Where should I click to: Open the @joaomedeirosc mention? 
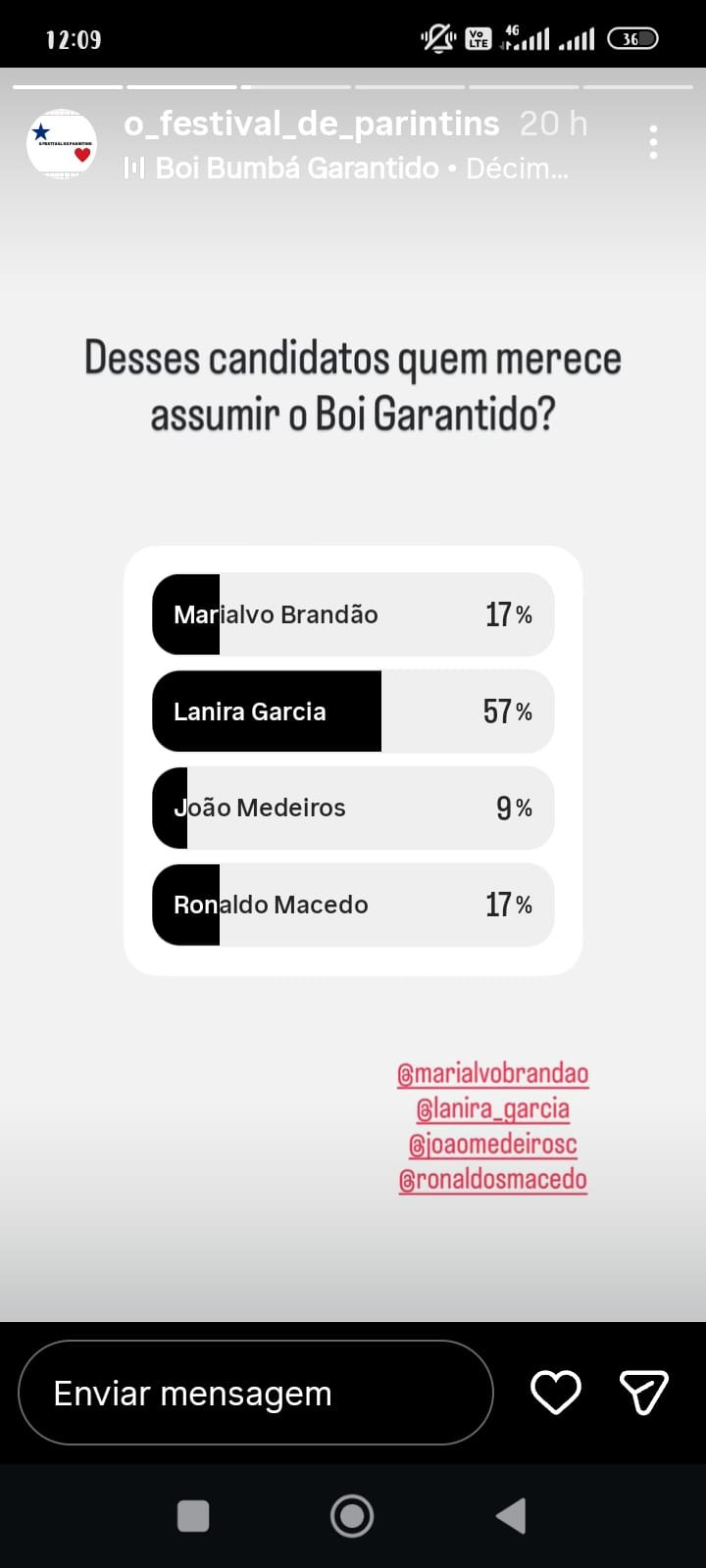[492, 1144]
